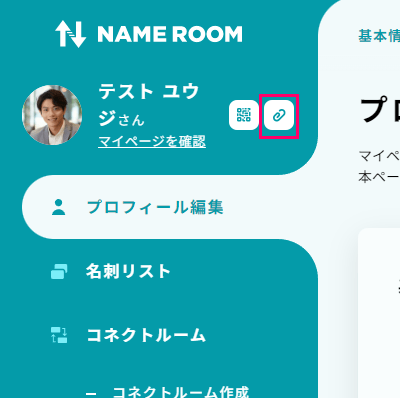Viewport: 400px width, 398px height.
Task: Go to コネクトルーム
Action: coord(146,335)
